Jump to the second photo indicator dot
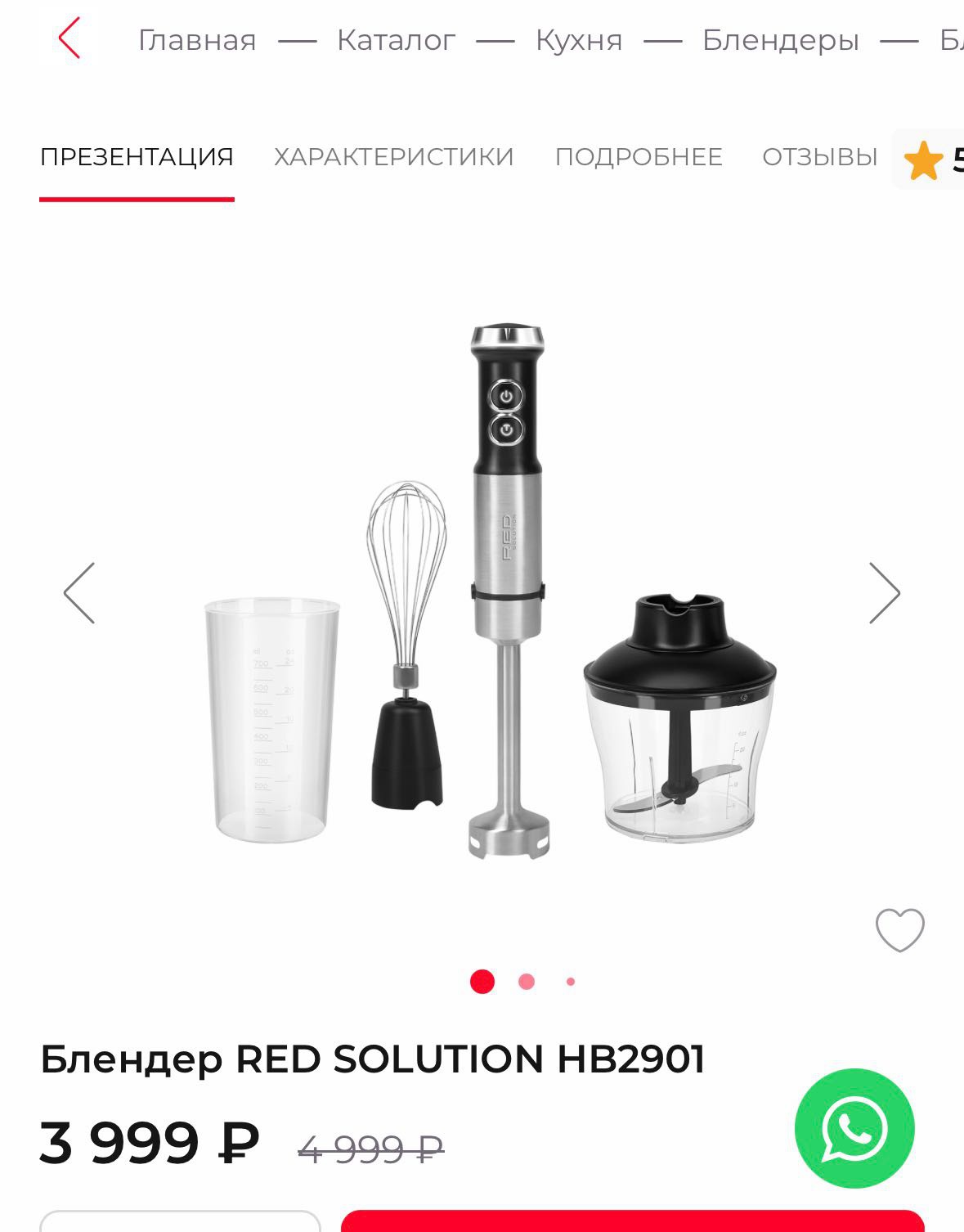 527,982
